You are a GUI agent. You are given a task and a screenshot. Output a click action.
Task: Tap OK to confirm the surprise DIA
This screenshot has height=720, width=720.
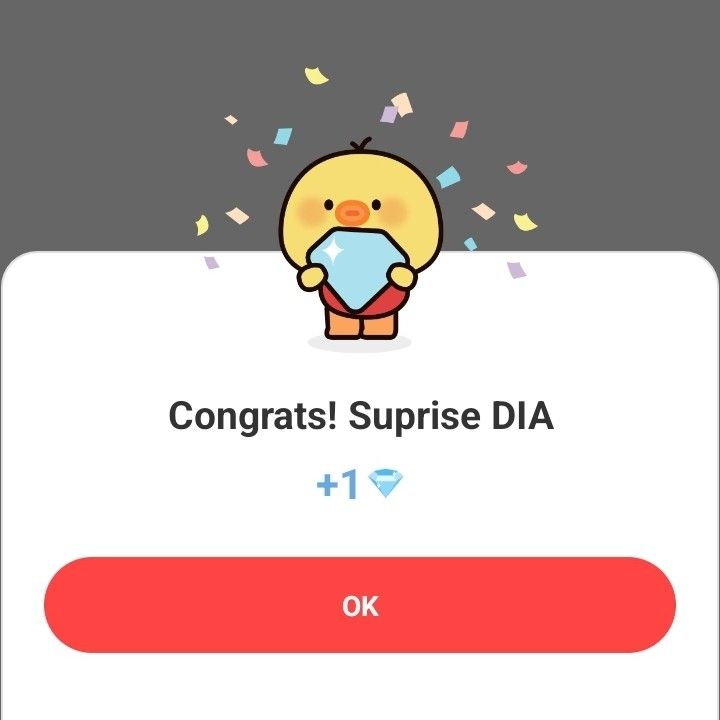[360, 606]
